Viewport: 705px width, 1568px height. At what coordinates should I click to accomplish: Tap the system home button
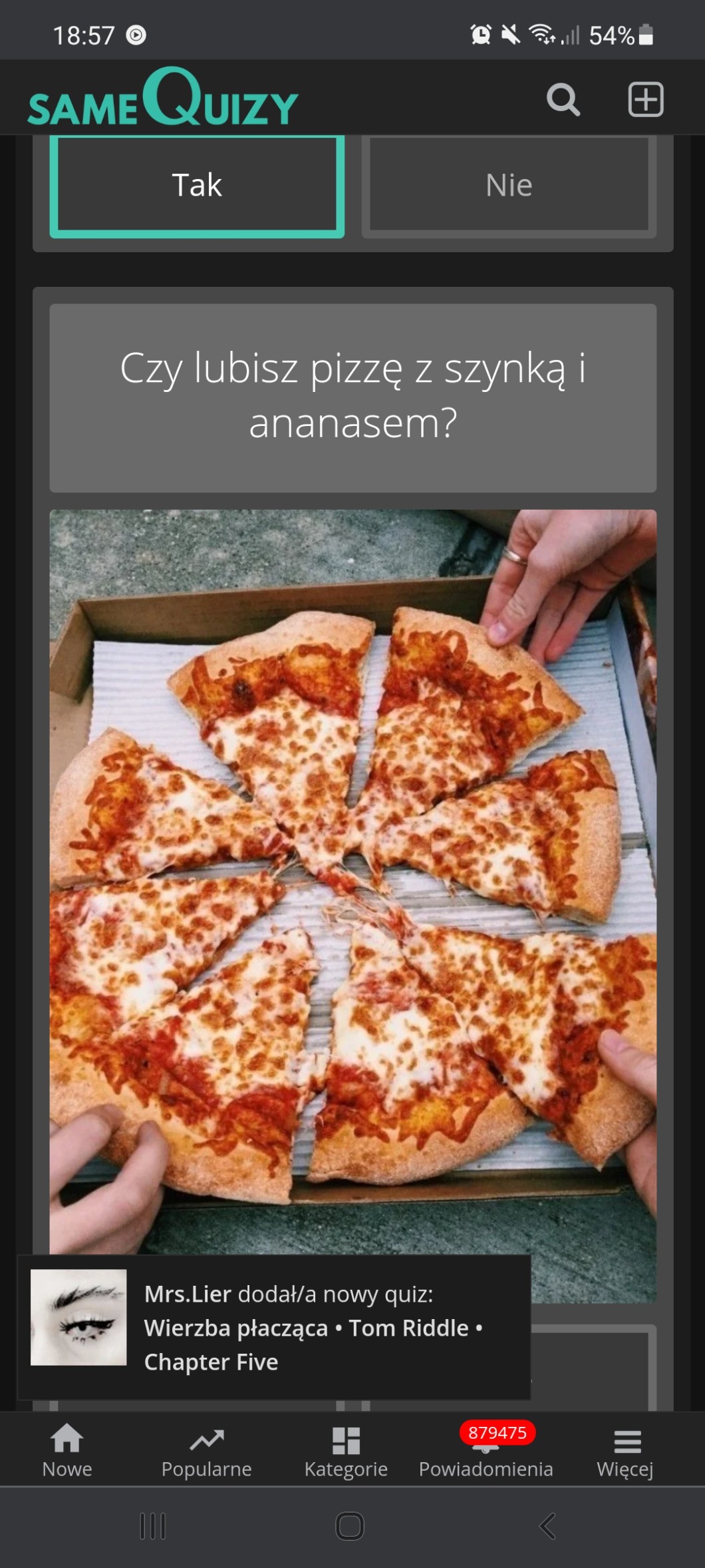pos(350,1526)
